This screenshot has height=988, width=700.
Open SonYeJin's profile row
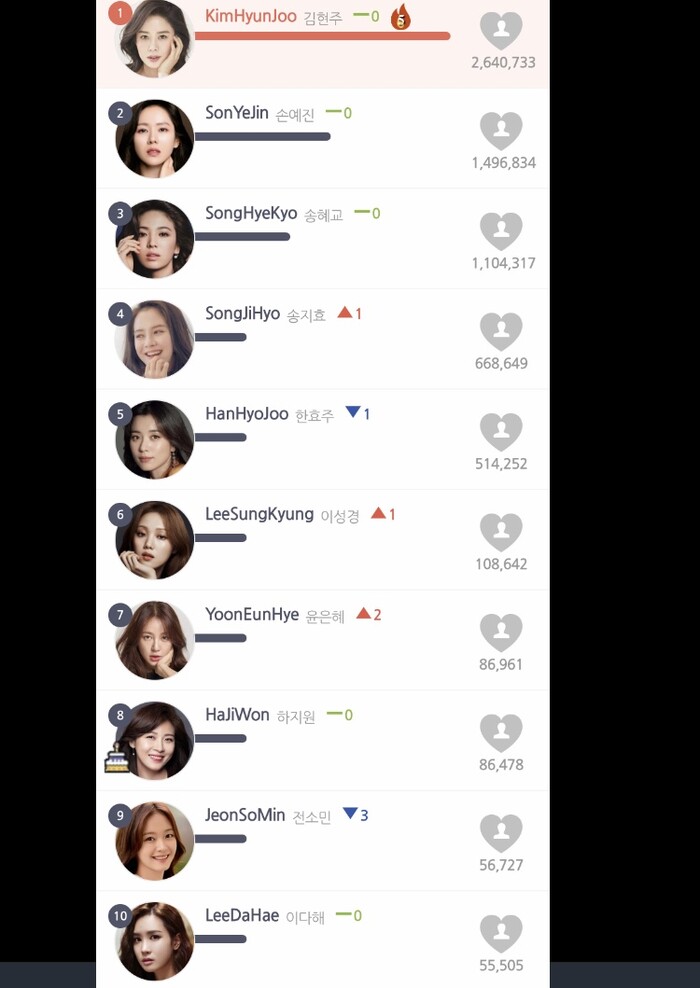click(236, 113)
